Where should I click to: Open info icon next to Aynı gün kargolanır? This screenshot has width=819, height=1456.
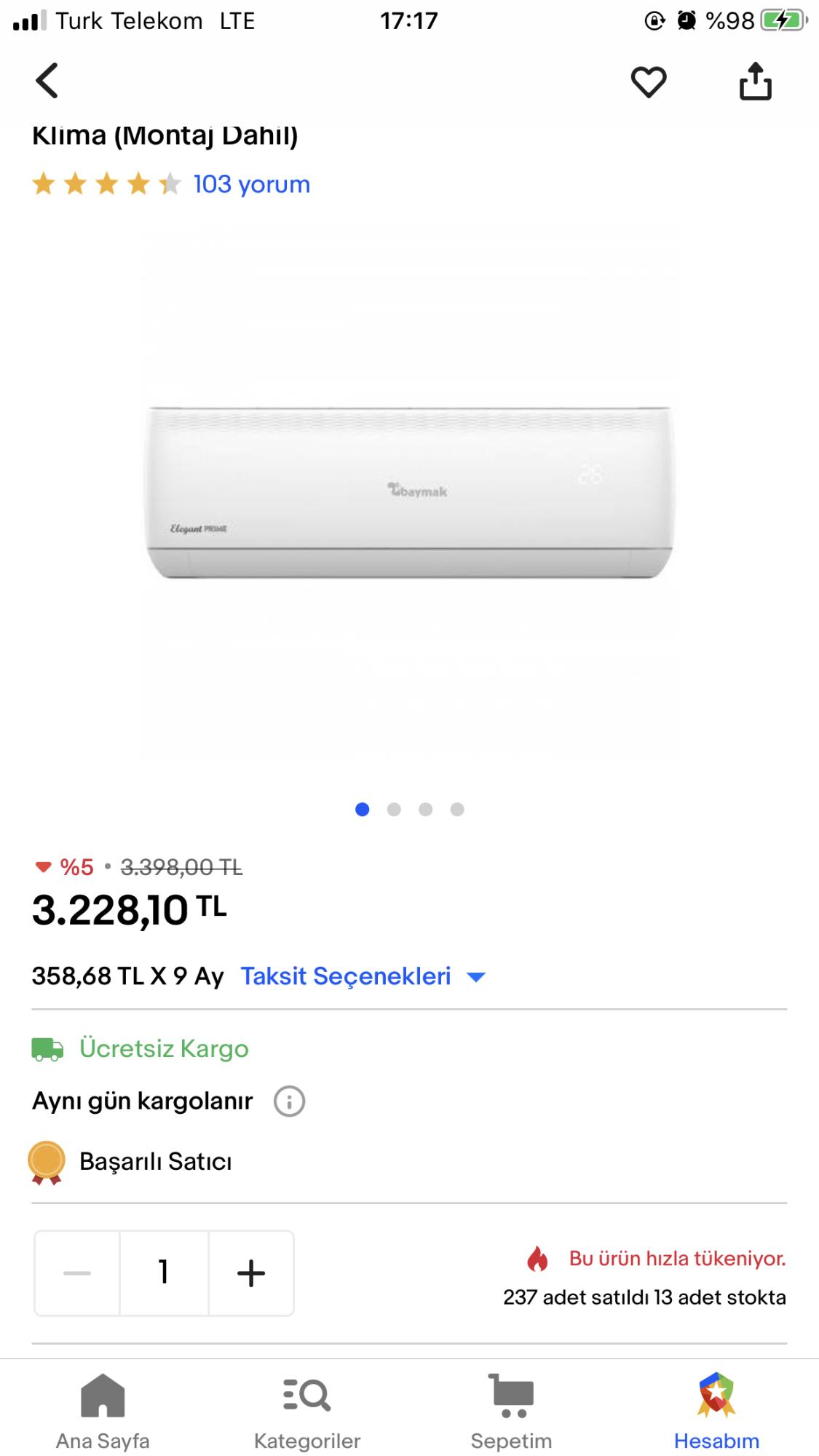(289, 1101)
